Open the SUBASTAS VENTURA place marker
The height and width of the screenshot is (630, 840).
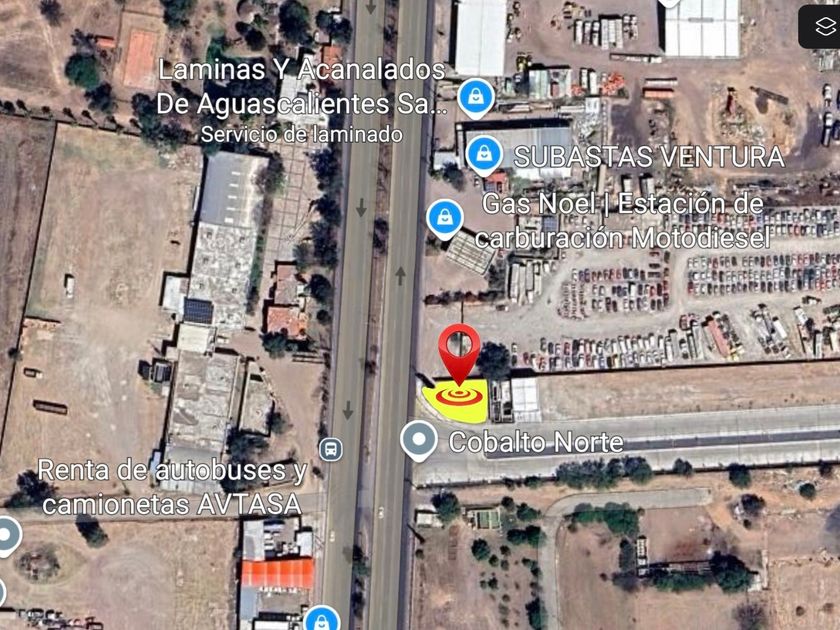click(x=484, y=154)
